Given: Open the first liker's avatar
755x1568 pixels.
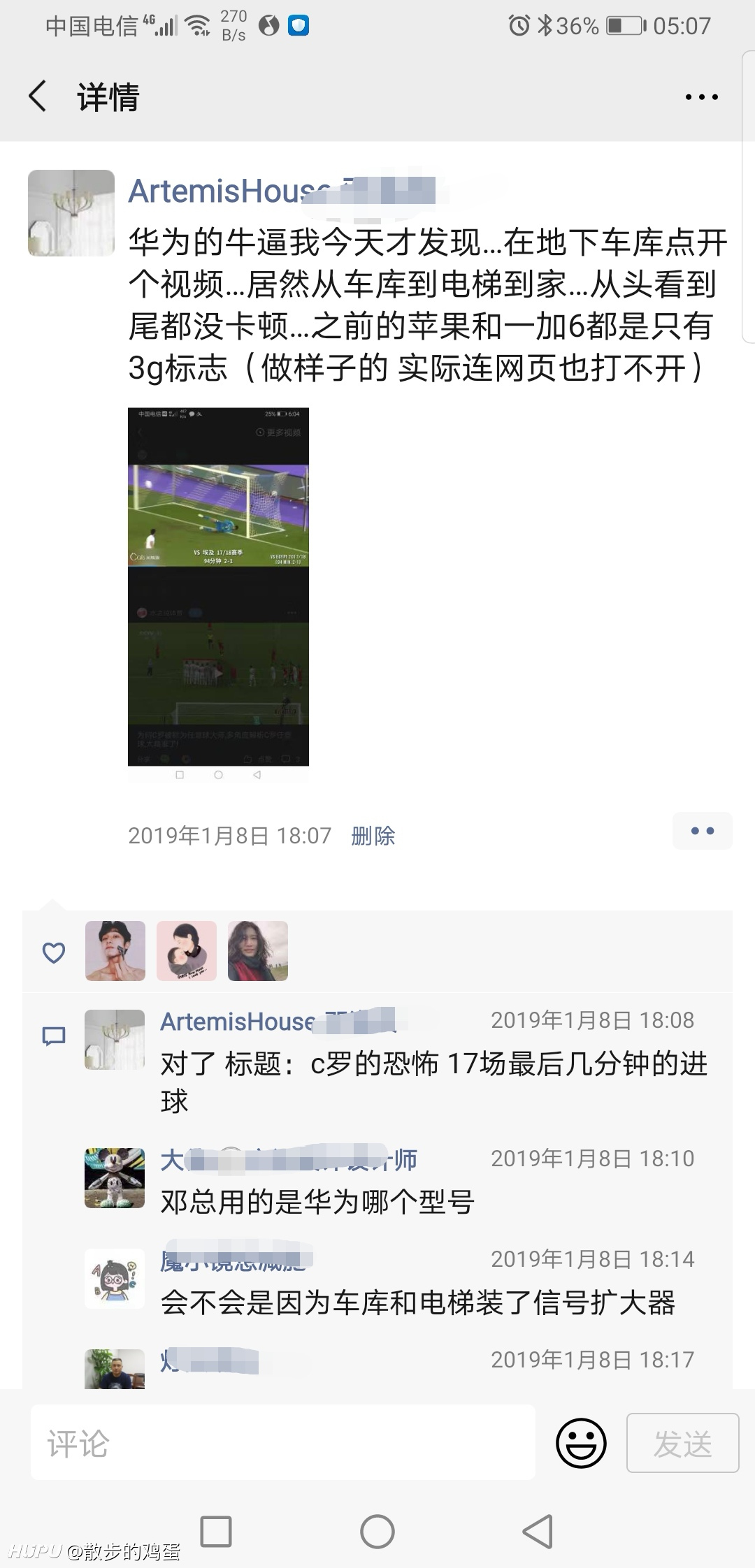Looking at the screenshot, I should 115,950.
